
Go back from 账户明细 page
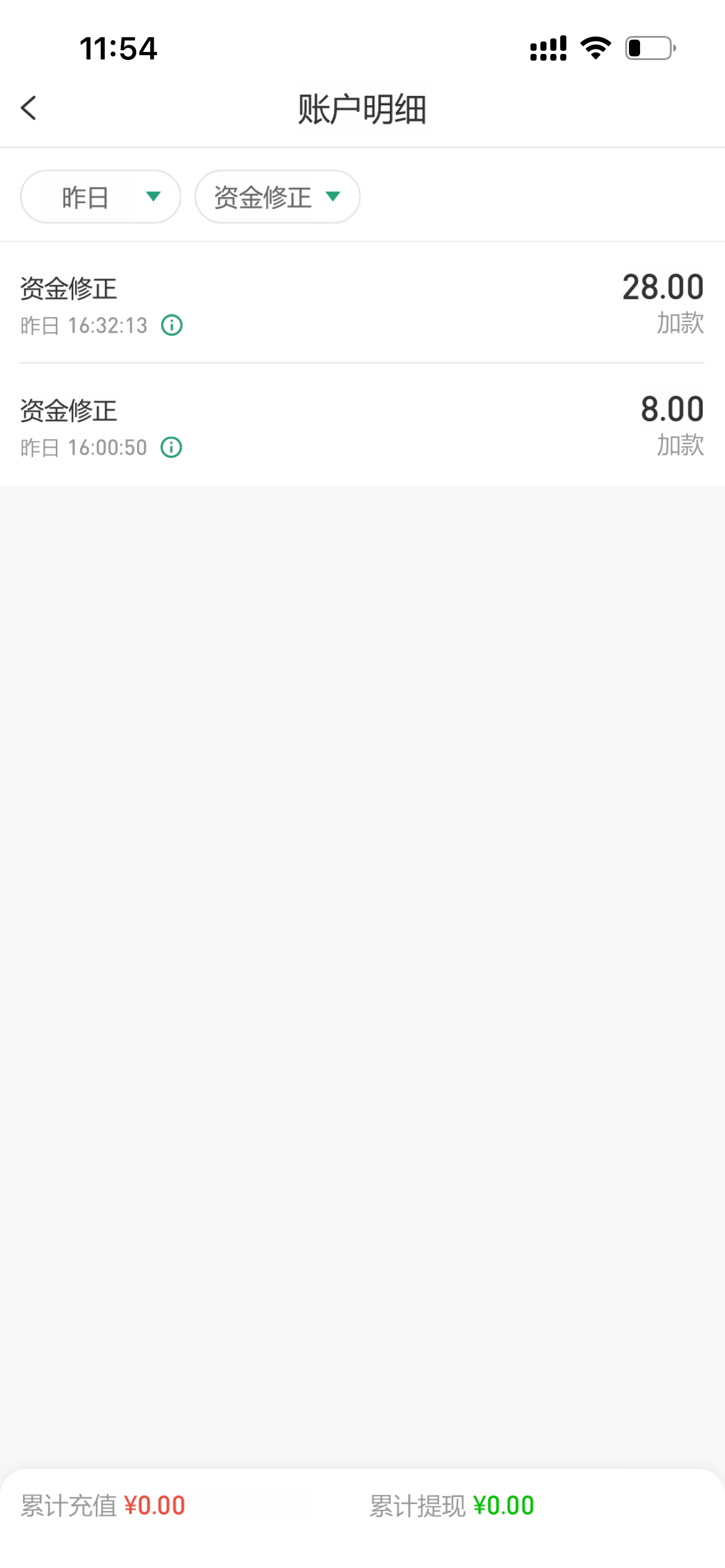pos(29,108)
